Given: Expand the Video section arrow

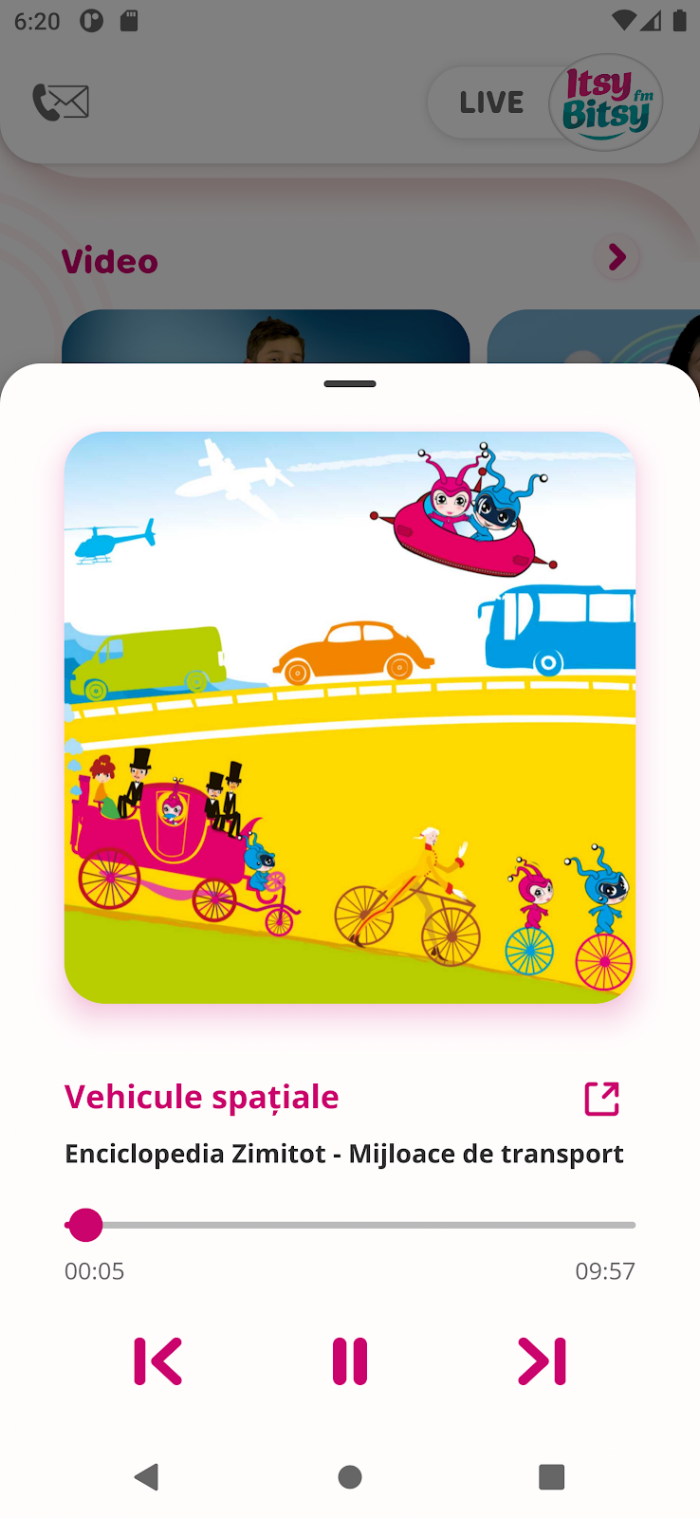Looking at the screenshot, I should click(617, 258).
